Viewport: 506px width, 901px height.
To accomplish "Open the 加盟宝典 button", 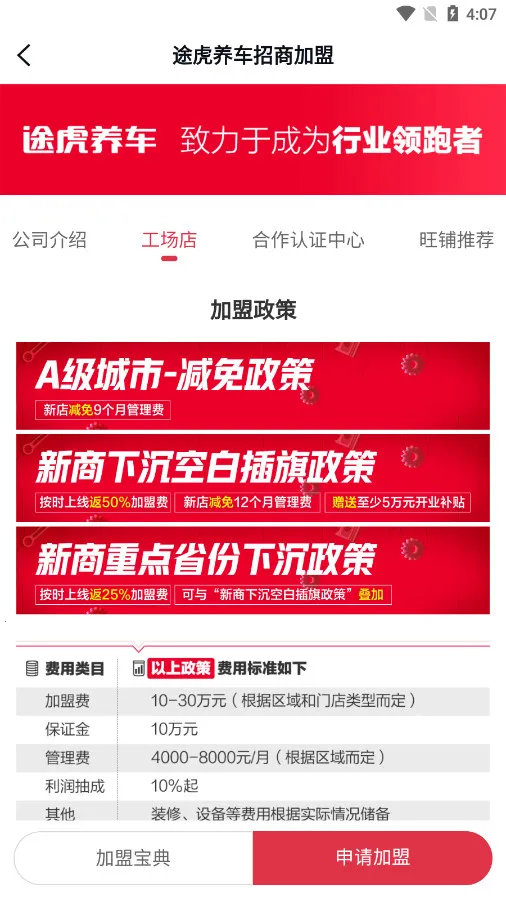I will pos(133,858).
